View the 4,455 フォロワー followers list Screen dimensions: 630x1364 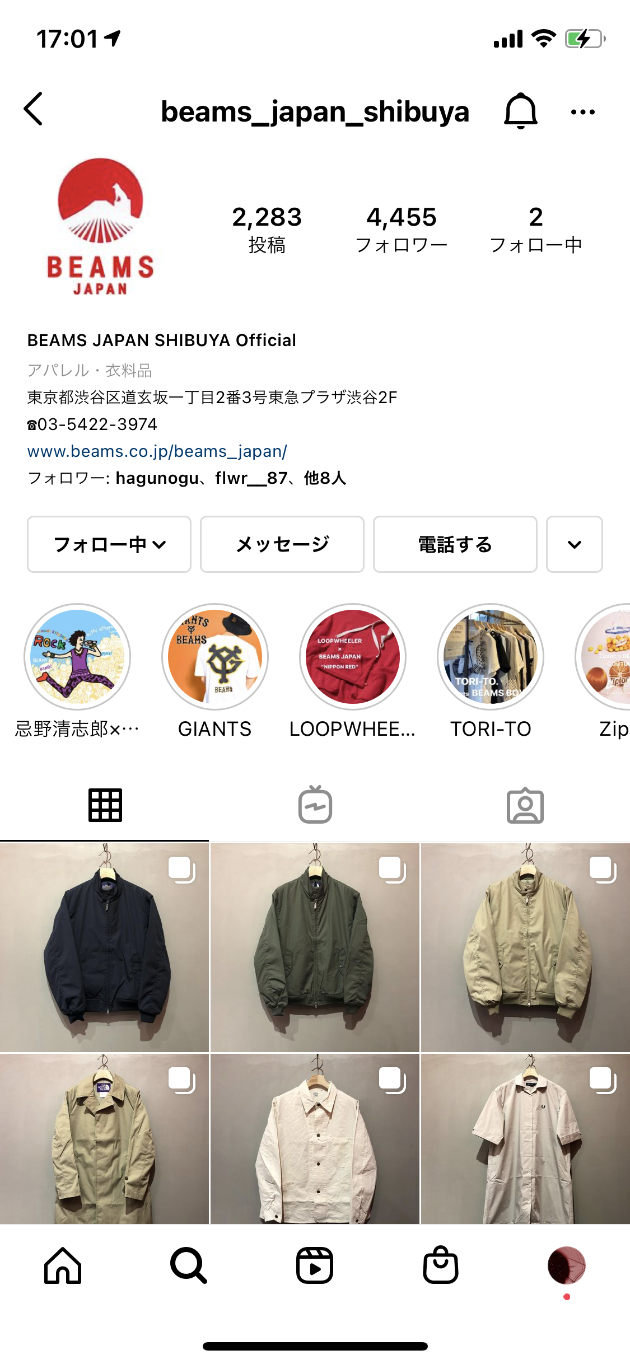[402, 229]
